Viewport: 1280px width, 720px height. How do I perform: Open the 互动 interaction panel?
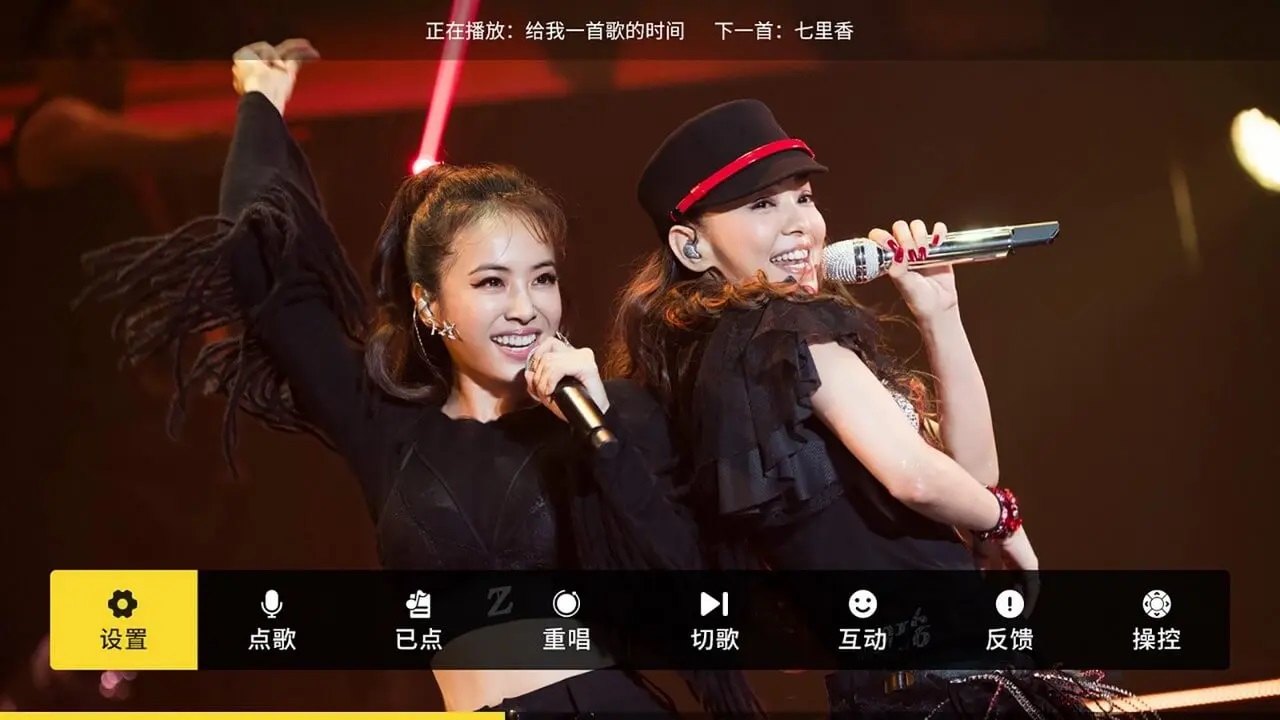click(862, 620)
